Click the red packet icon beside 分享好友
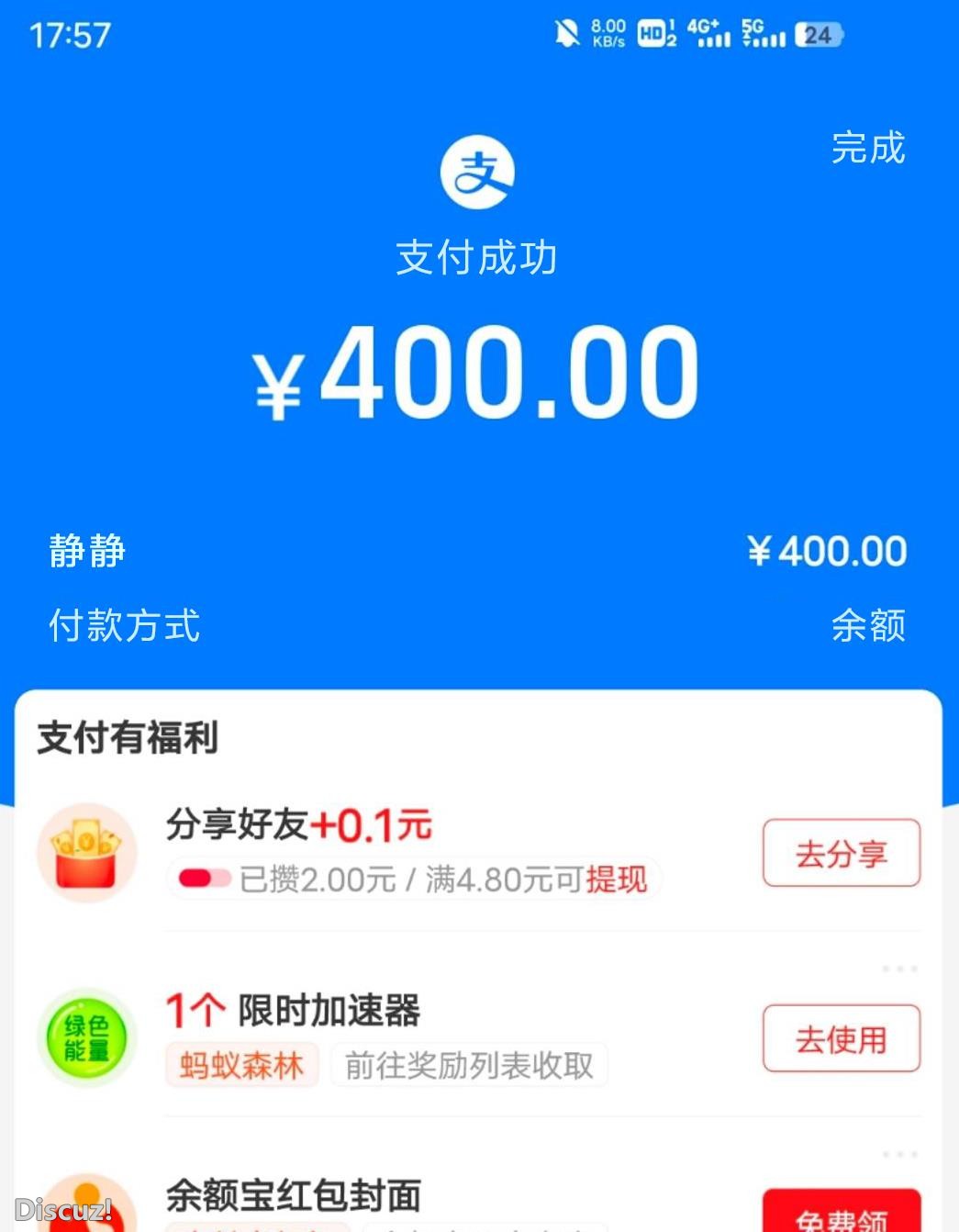 [x=85, y=851]
